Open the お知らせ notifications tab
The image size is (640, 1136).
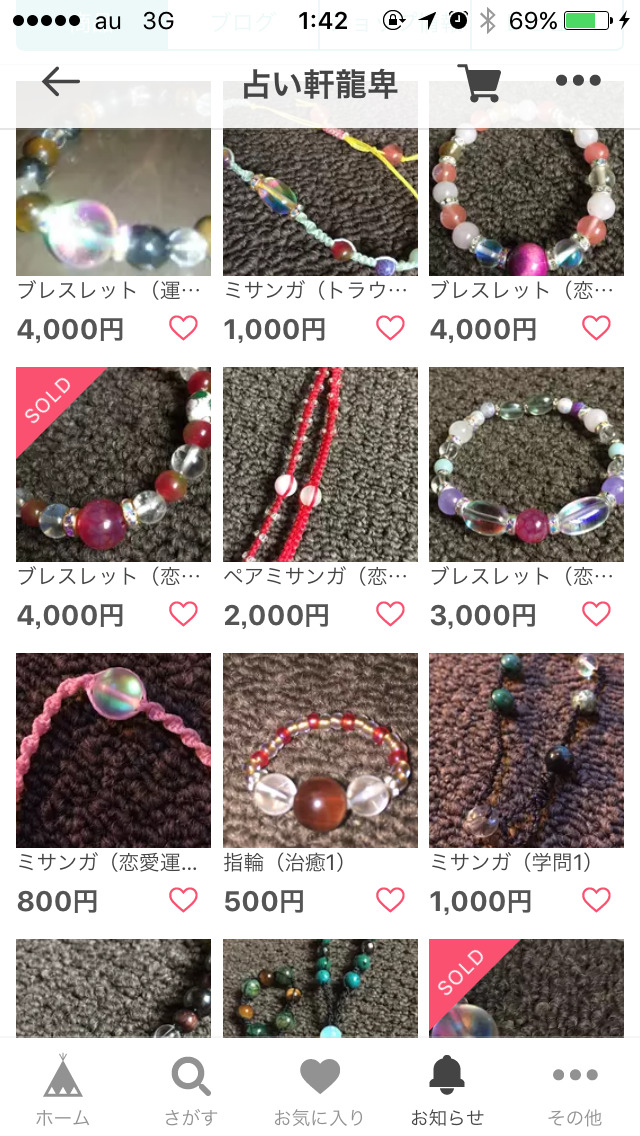(x=447, y=1088)
